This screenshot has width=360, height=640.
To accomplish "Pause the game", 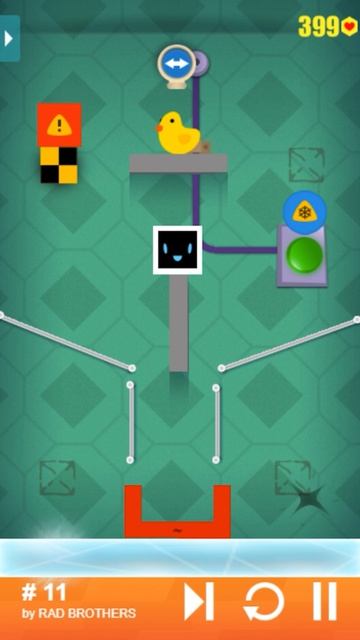I will (x=325, y=601).
